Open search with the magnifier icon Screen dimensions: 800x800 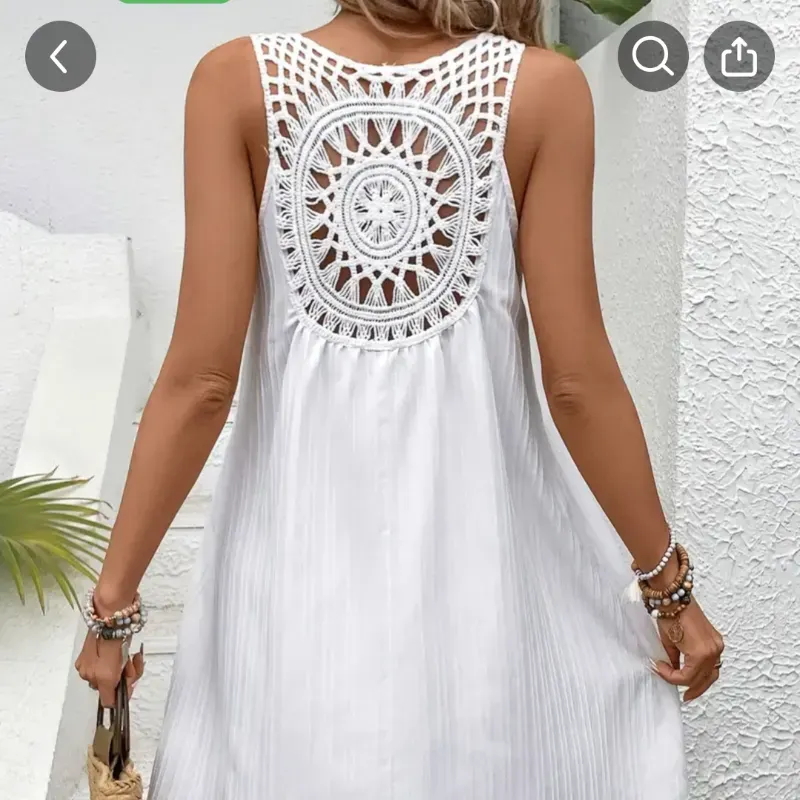[653, 56]
